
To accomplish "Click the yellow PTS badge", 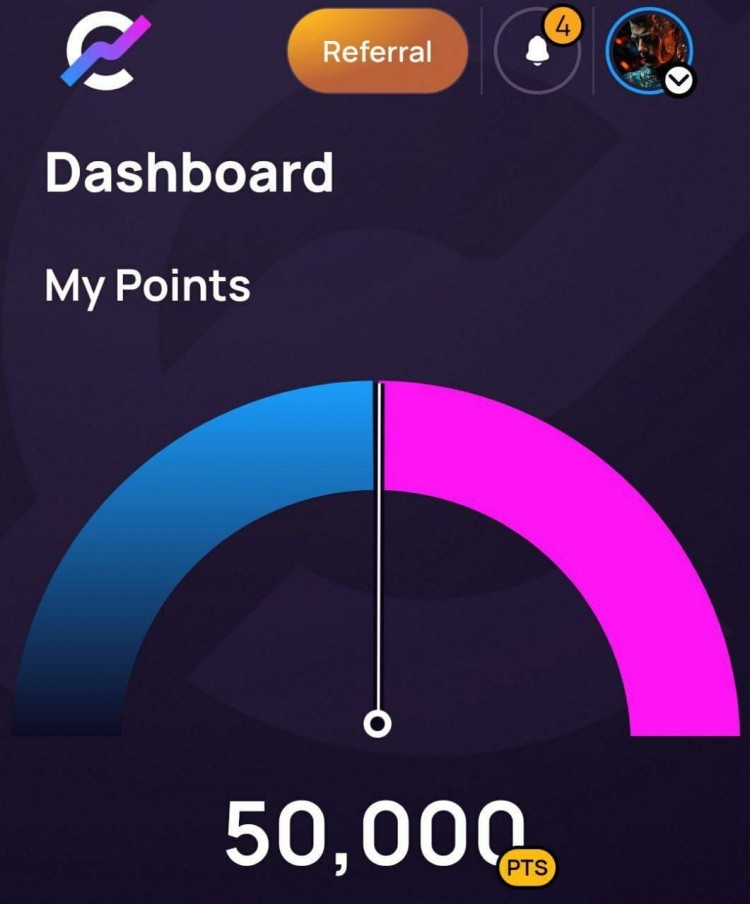I will (527, 867).
